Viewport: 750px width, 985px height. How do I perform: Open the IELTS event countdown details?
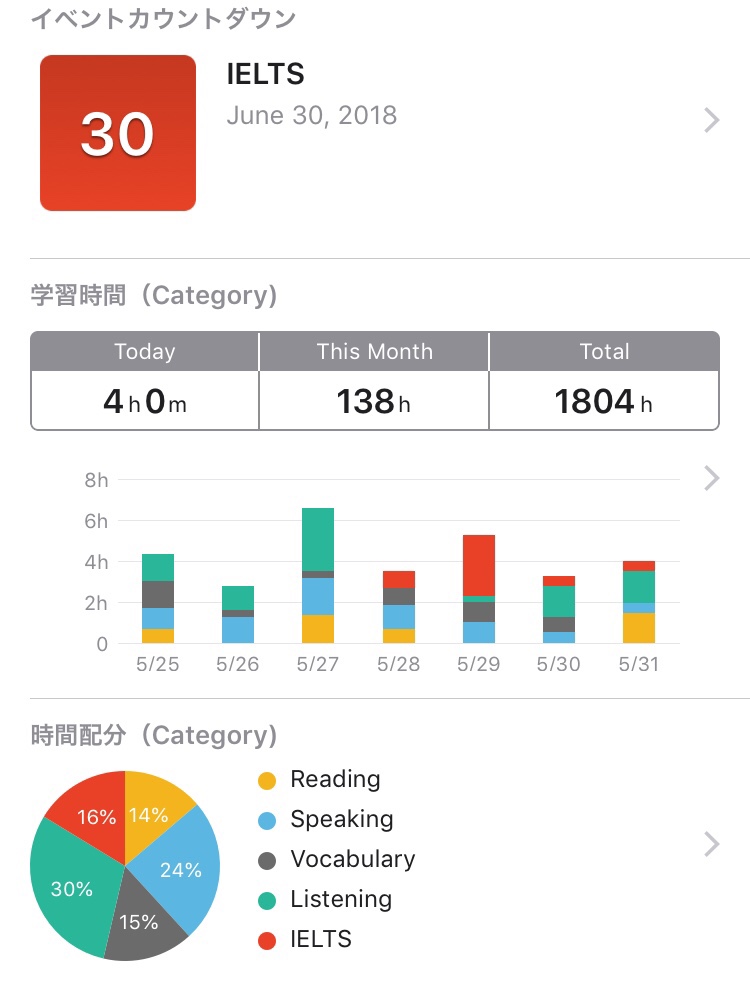pos(711,121)
